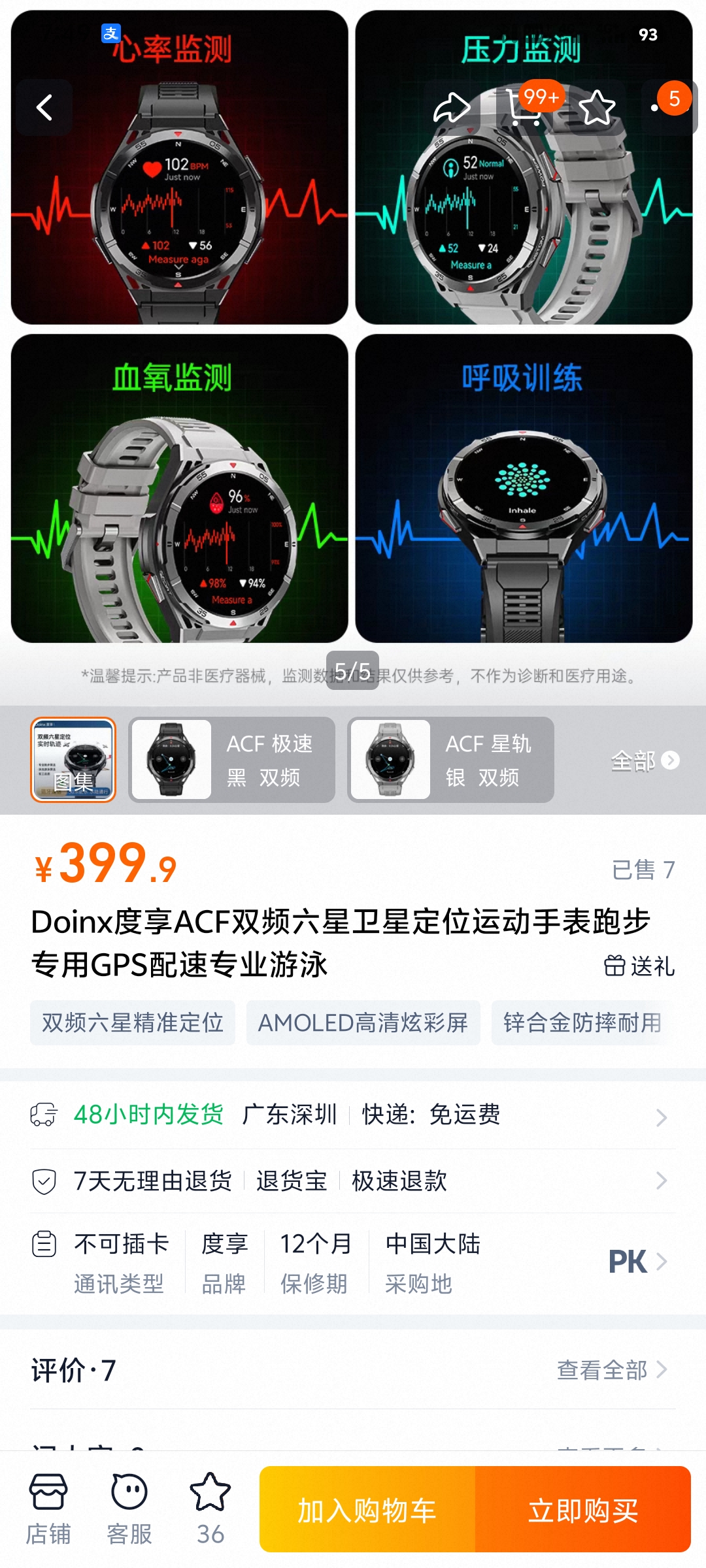
Task: Open the 48小时内发货 shipping details row
Action: 353,1115
